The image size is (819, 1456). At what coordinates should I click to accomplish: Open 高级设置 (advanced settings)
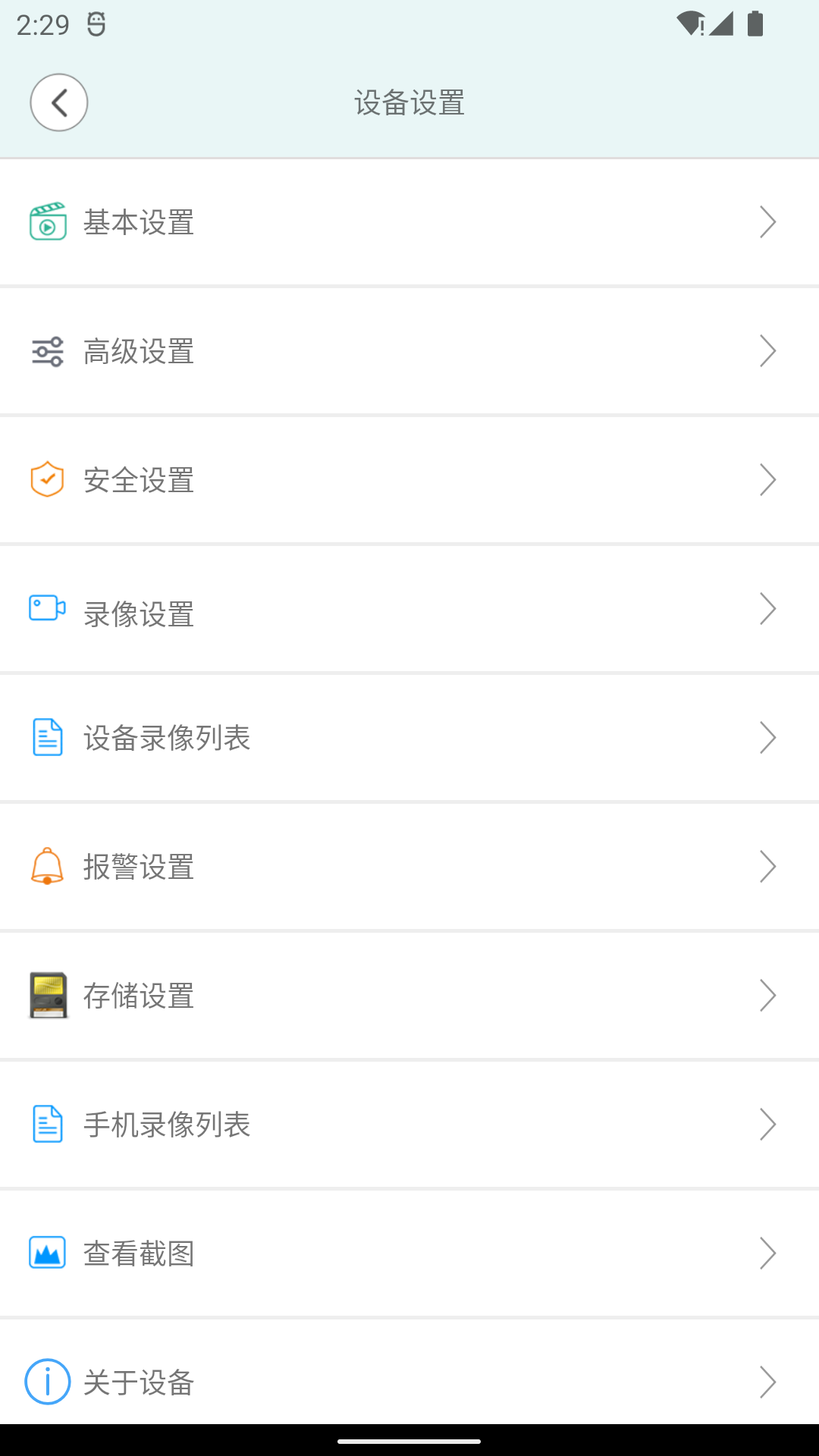[x=409, y=351]
